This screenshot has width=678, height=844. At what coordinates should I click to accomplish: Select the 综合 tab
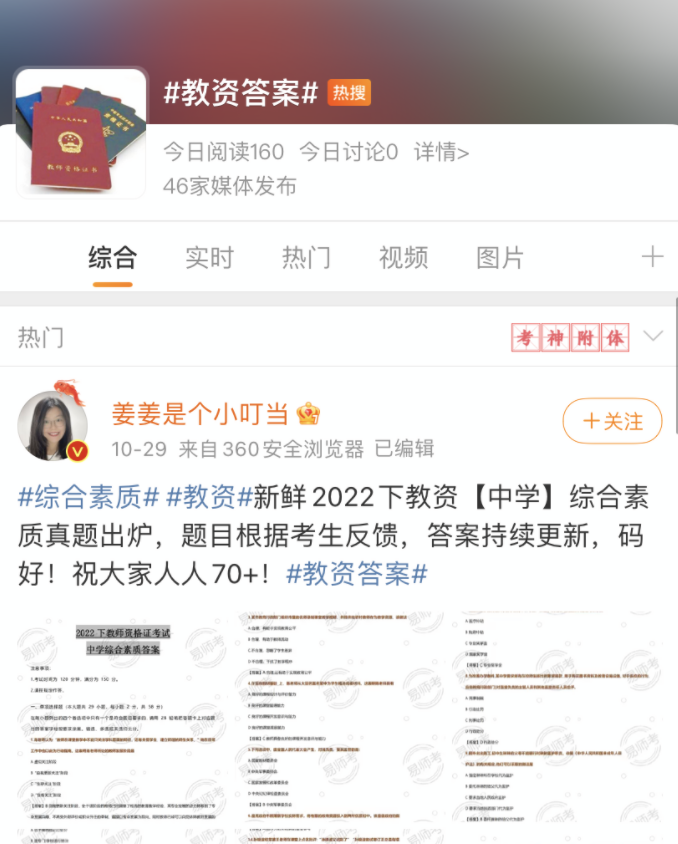[x=112, y=257]
